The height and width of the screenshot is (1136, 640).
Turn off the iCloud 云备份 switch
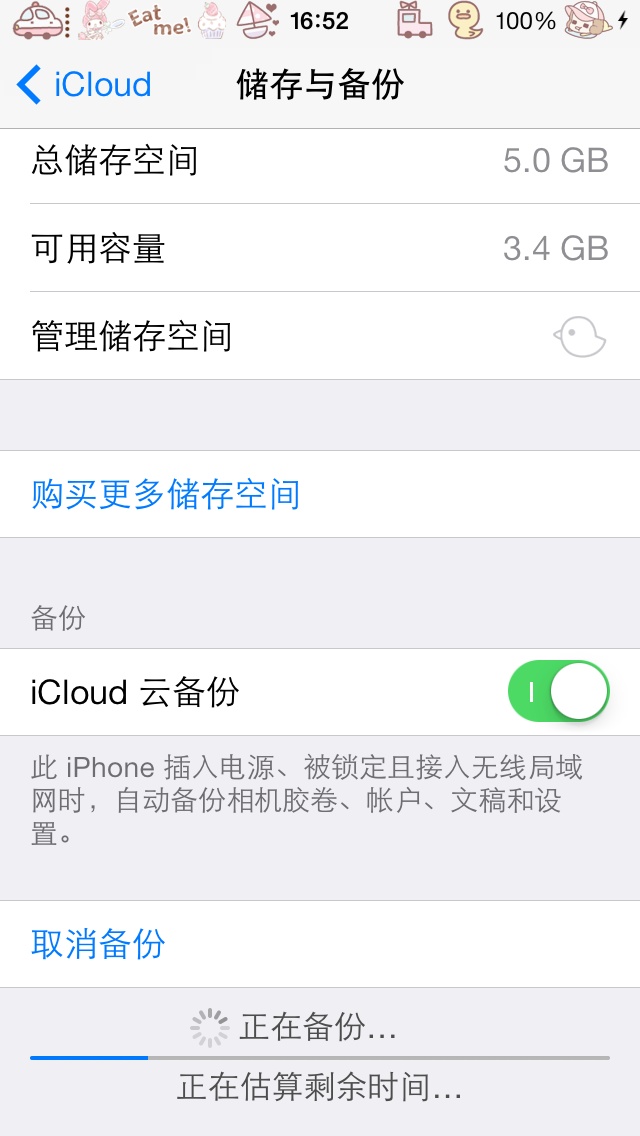pos(558,691)
